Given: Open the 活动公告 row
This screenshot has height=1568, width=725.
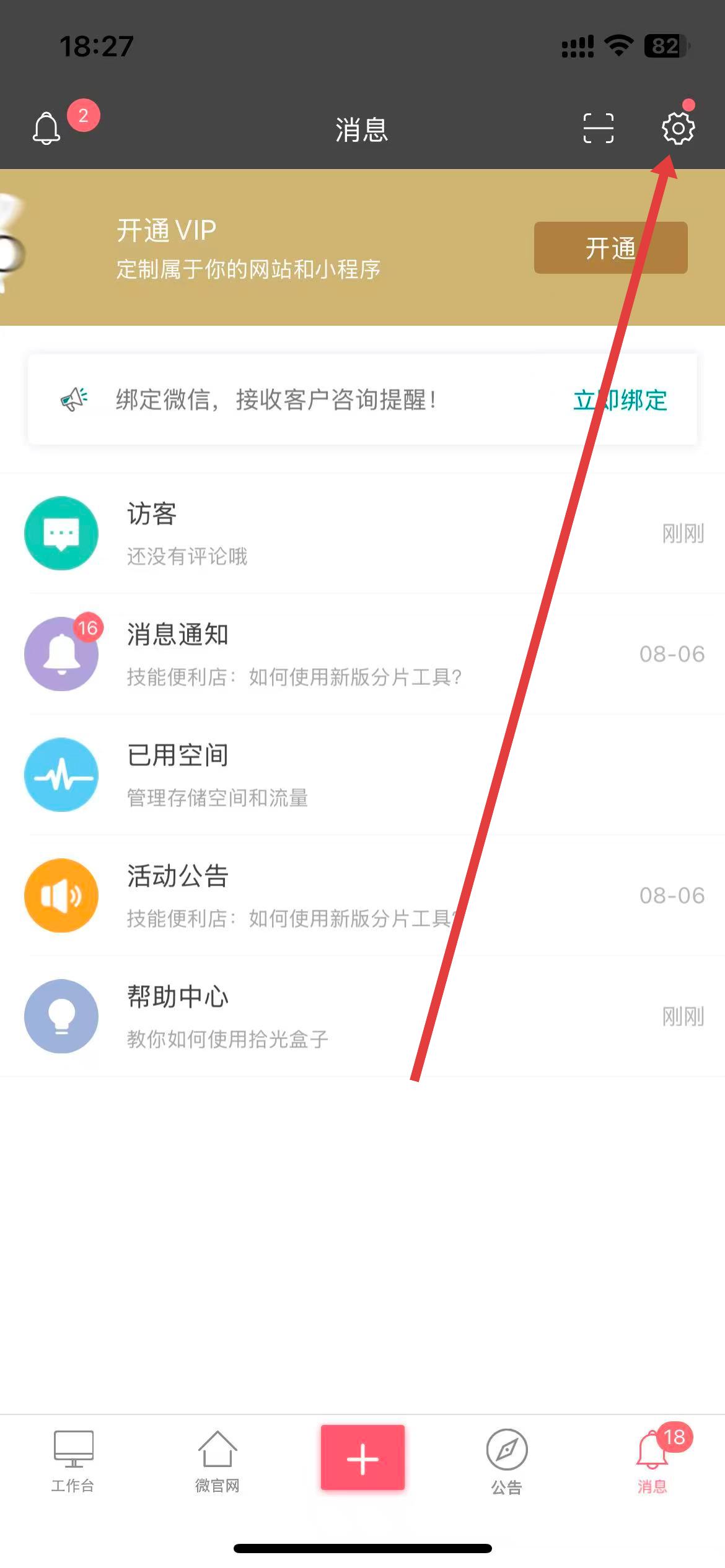Looking at the screenshot, I should [x=362, y=895].
